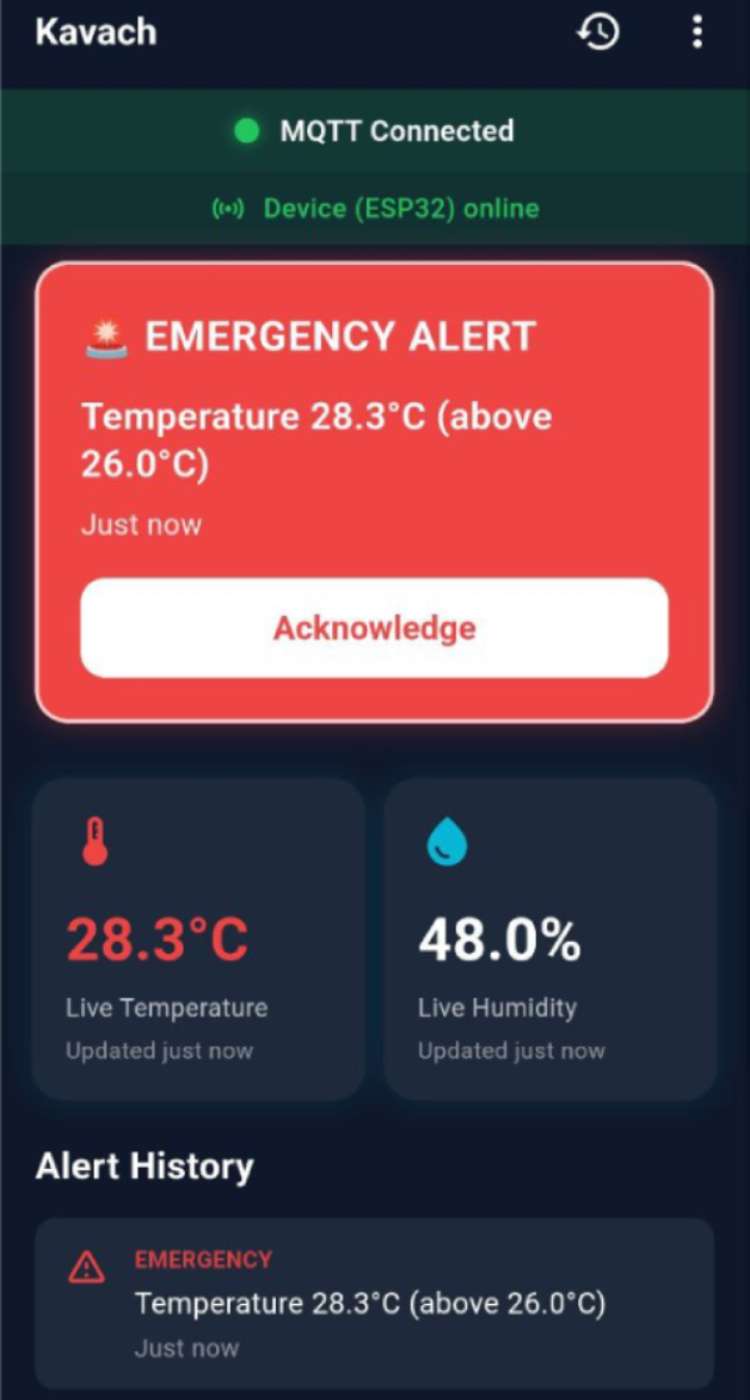The width and height of the screenshot is (750, 1400).
Task: Click the Kavach app title
Action: [x=95, y=32]
